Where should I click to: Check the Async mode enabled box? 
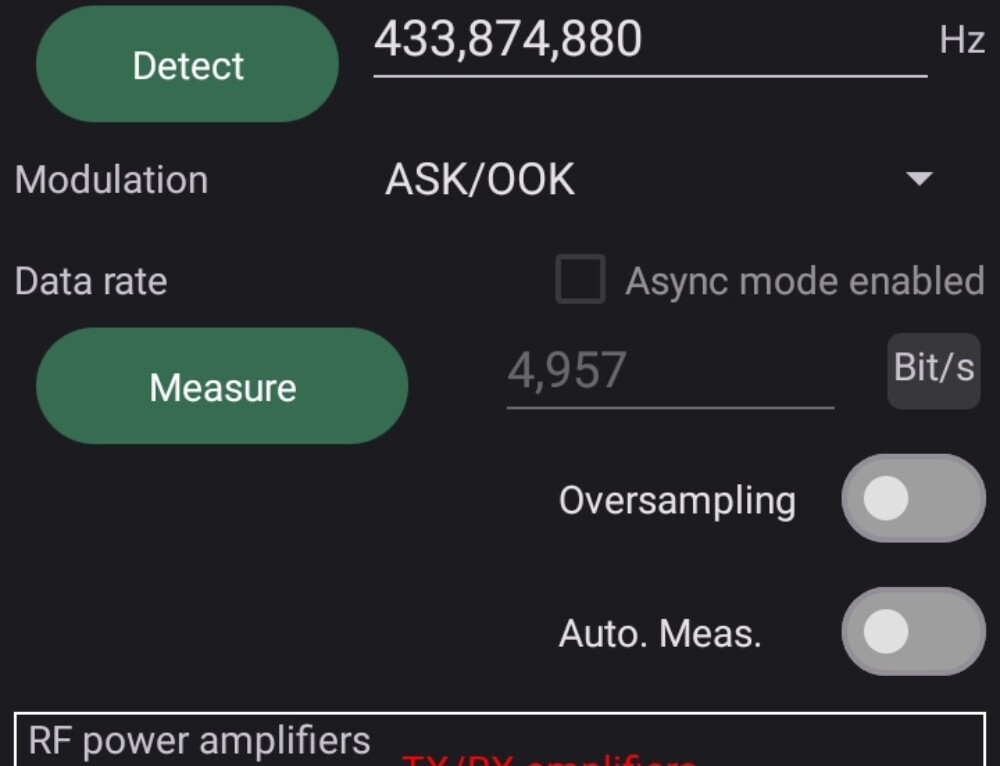(x=580, y=280)
